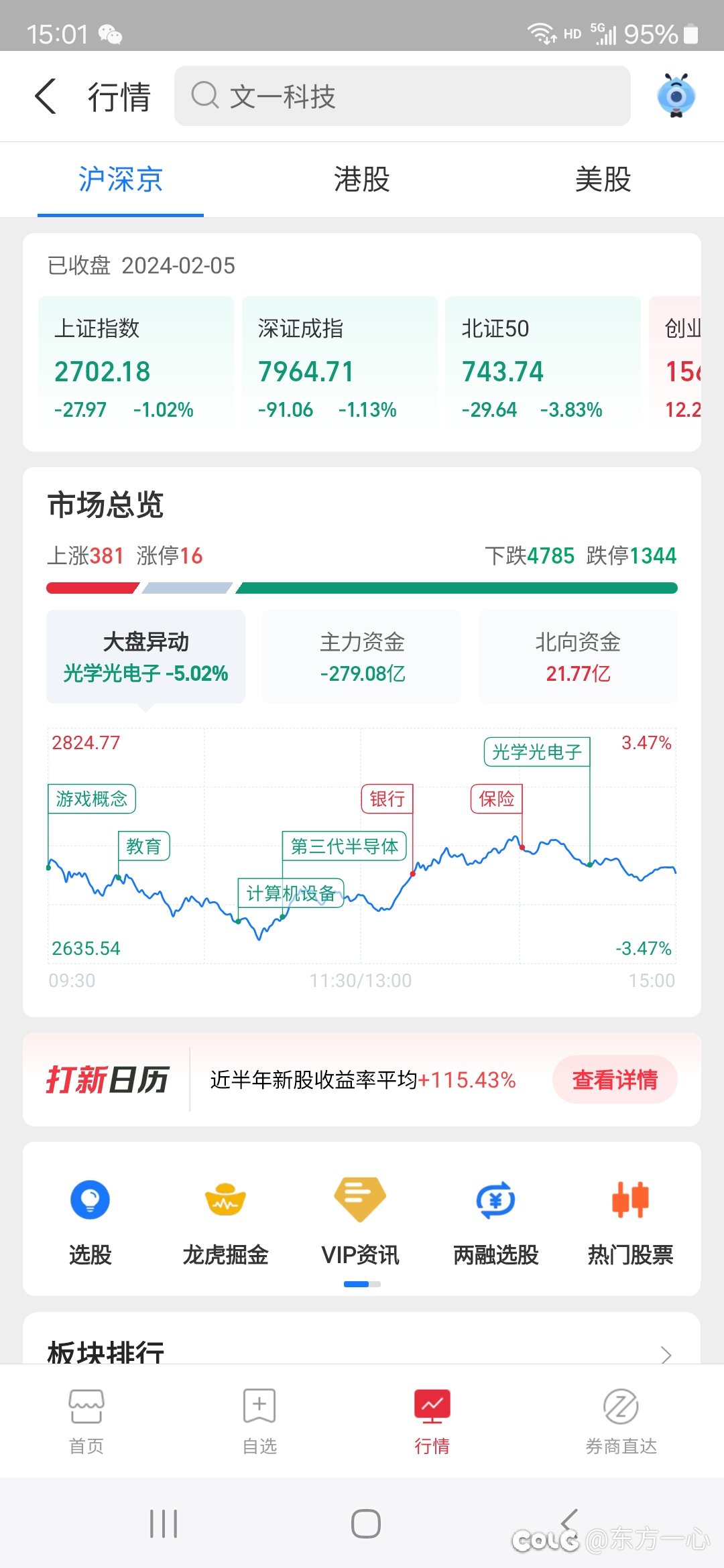Open 两融选股
Viewport: 724px width, 1568px height.
496,1220
